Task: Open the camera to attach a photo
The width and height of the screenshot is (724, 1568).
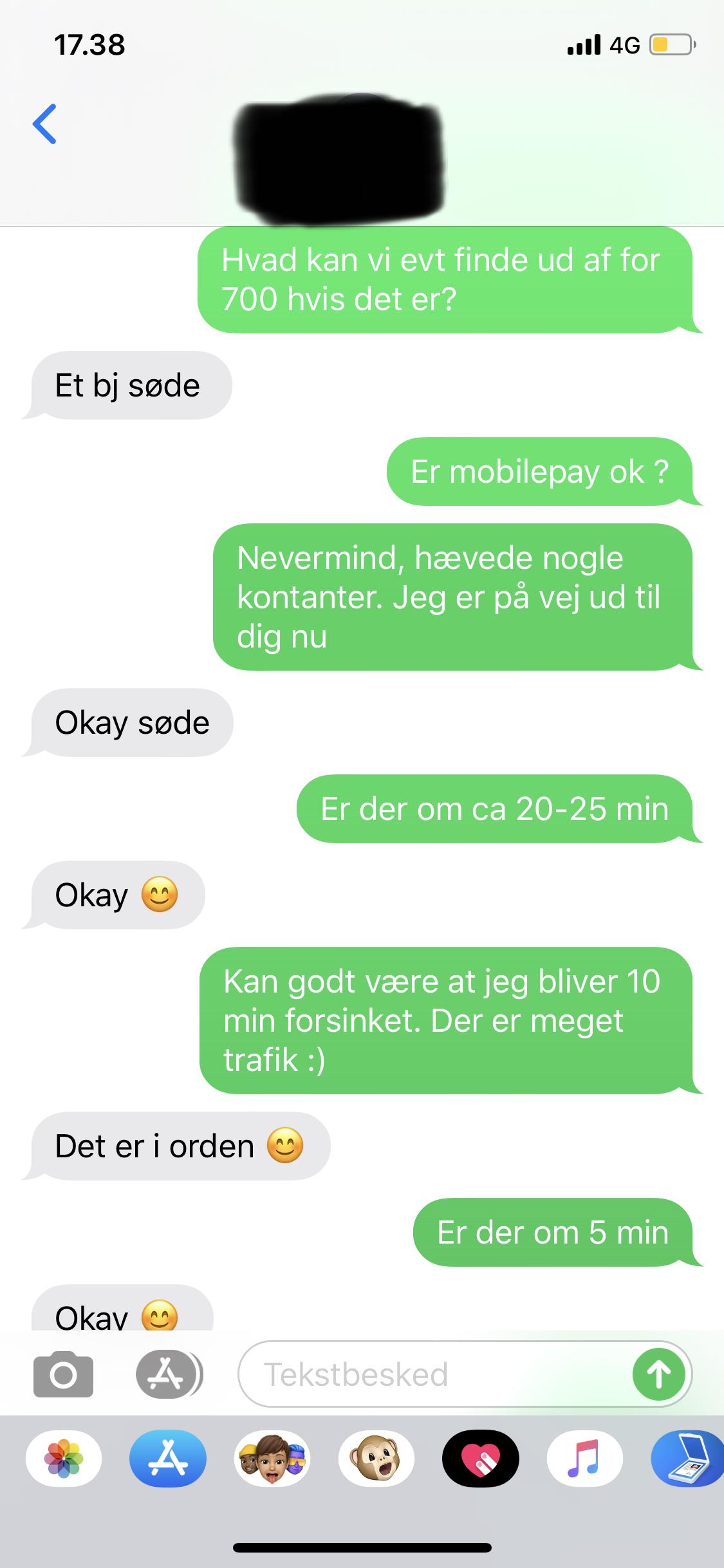Action: [x=63, y=1374]
